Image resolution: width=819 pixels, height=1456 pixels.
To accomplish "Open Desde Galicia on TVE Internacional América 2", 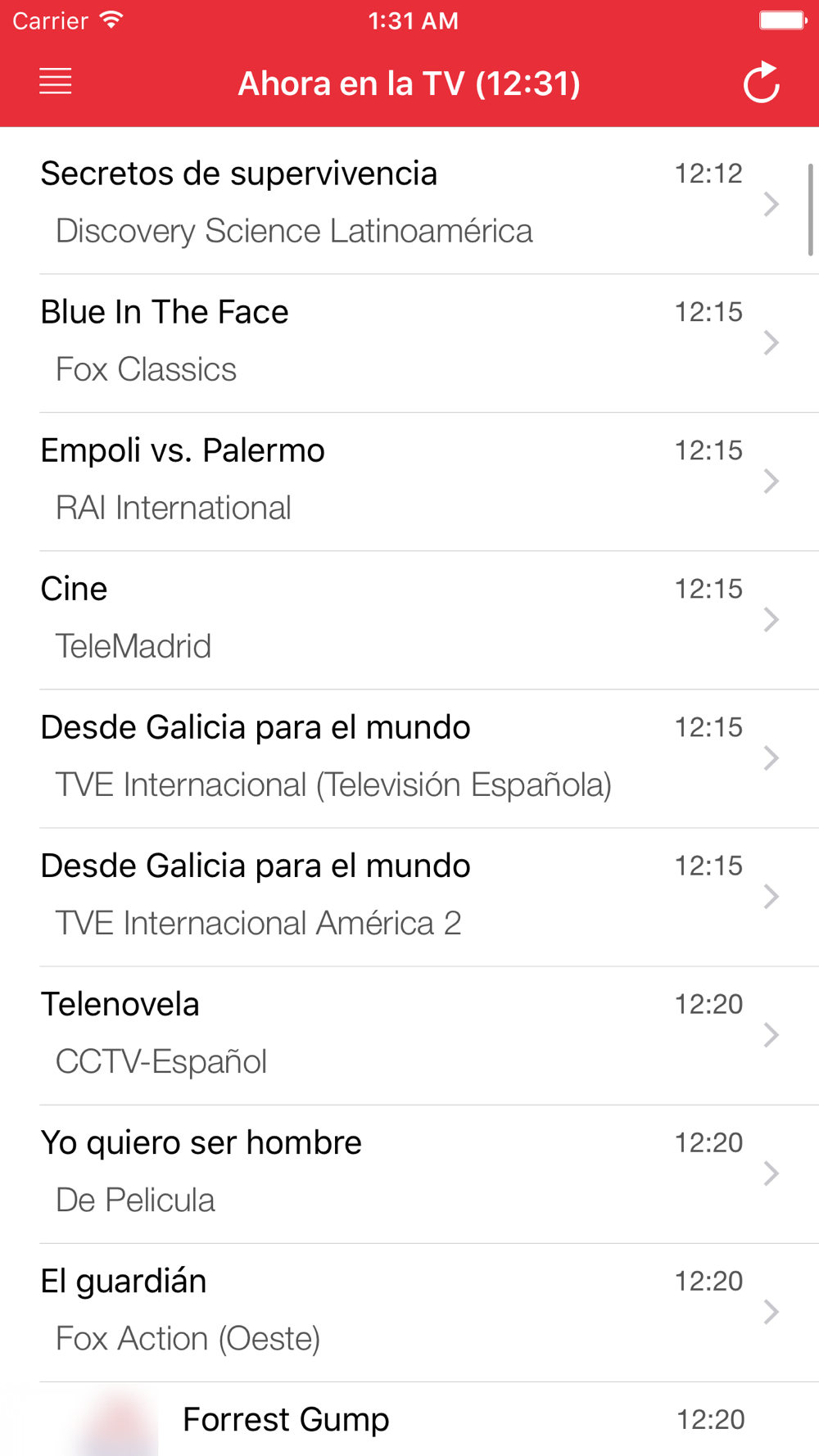I will pyautogui.click(x=409, y=897).
